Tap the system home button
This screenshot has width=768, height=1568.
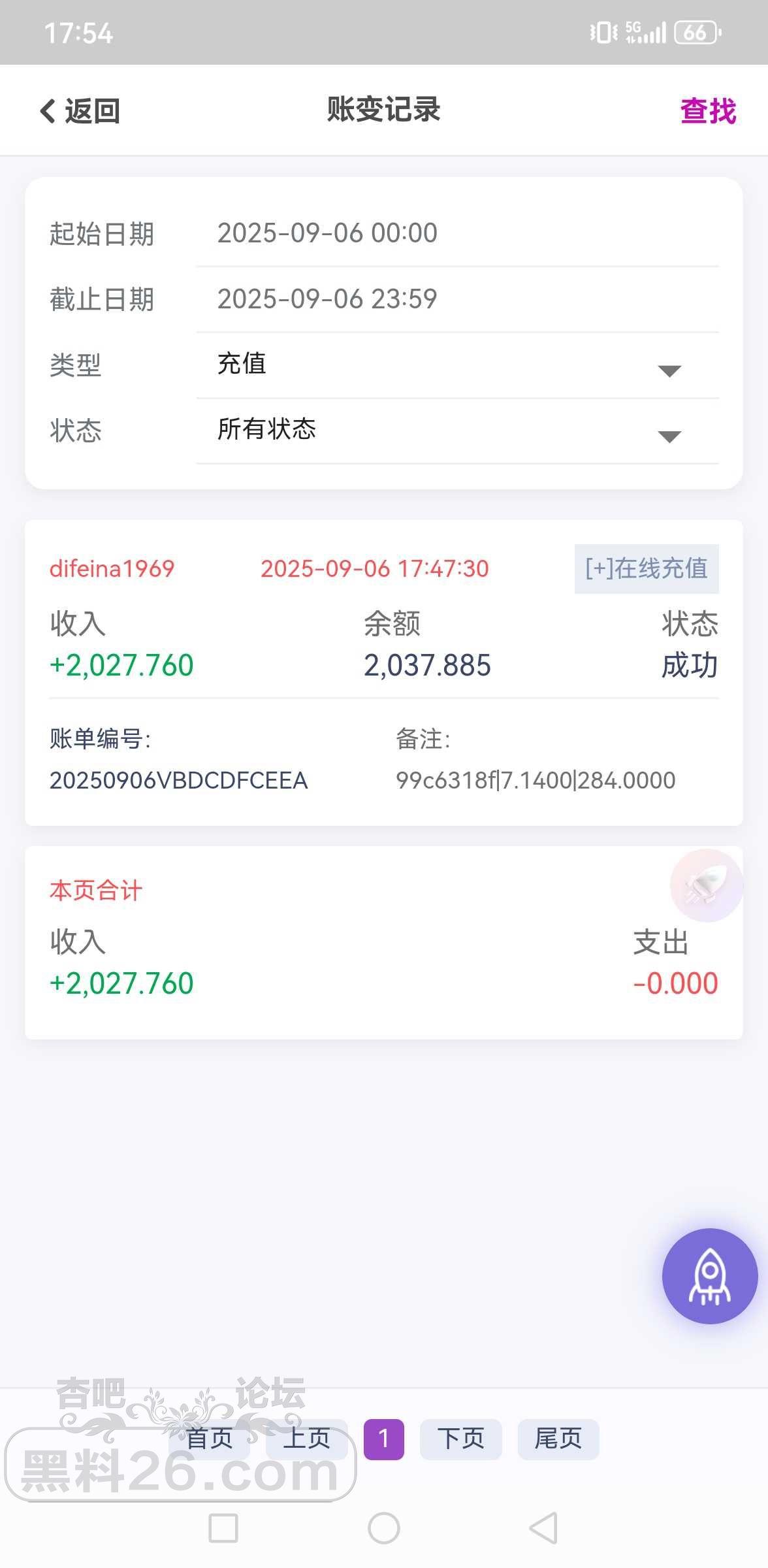point(384,1528)
